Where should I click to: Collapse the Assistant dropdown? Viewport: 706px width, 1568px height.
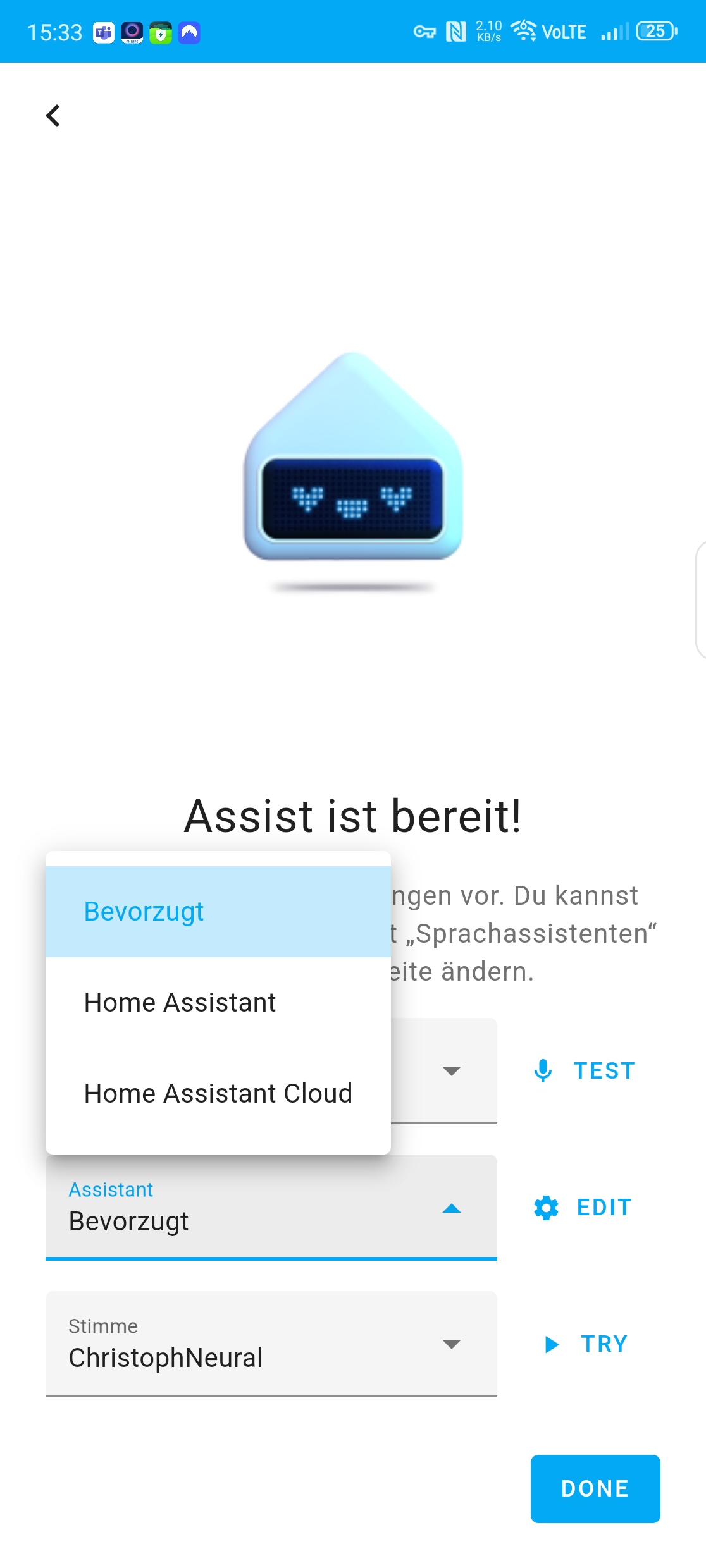pyautogui.click(x=451, y=1208)
